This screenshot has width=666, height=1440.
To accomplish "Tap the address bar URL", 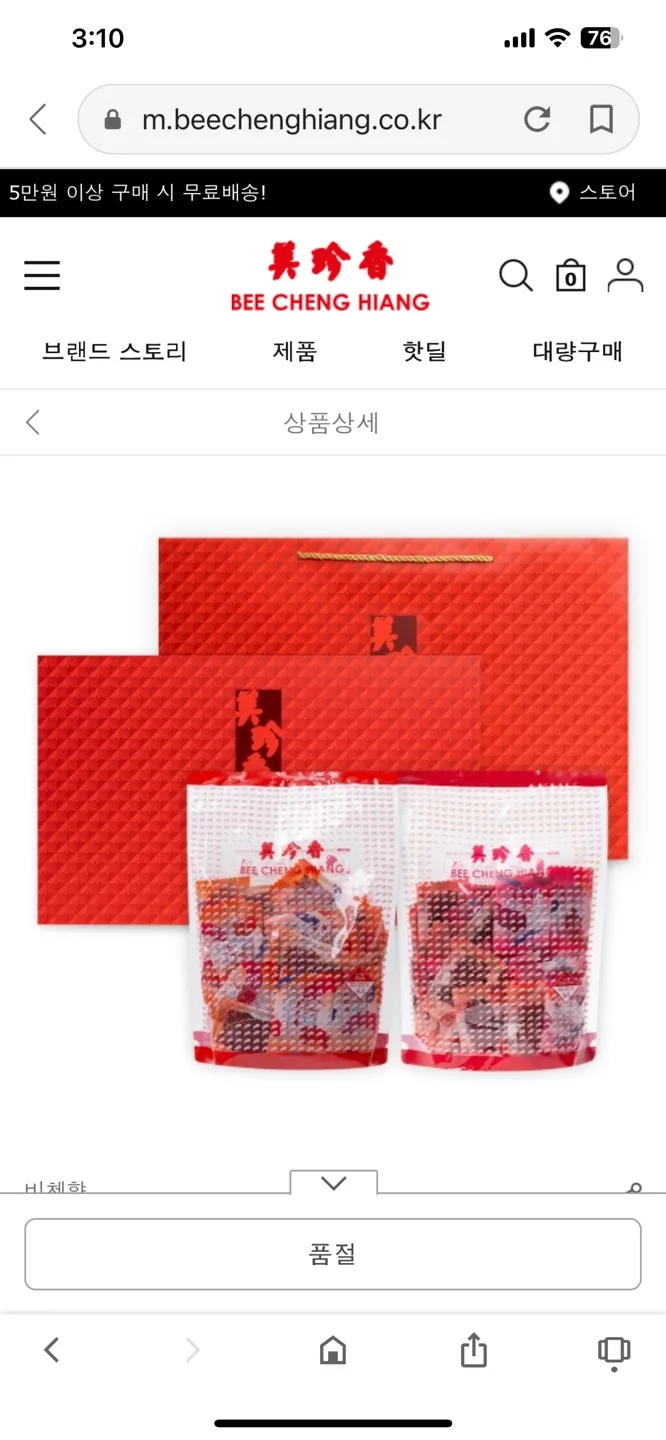I will tap(291, 120).
